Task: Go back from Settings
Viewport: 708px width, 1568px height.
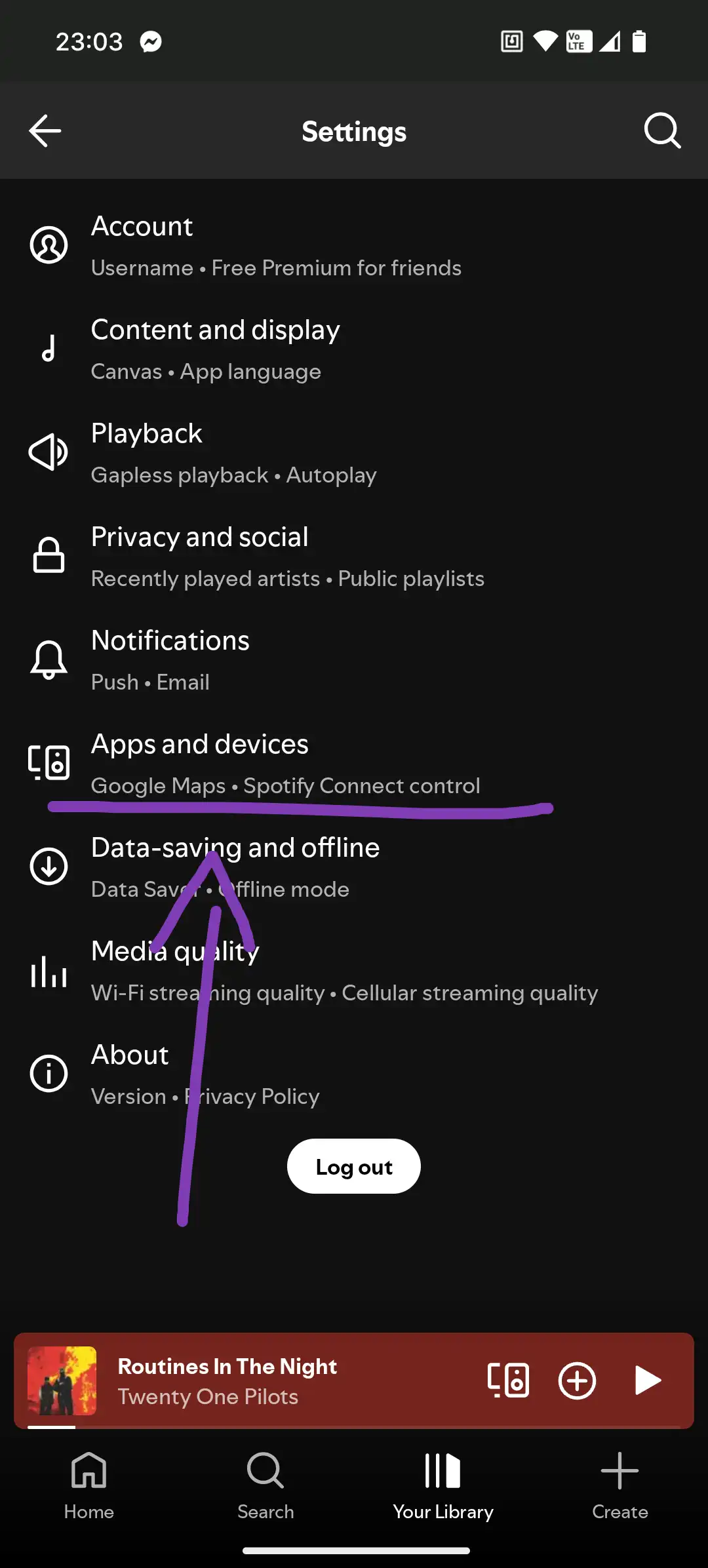Action: [45, 131]
